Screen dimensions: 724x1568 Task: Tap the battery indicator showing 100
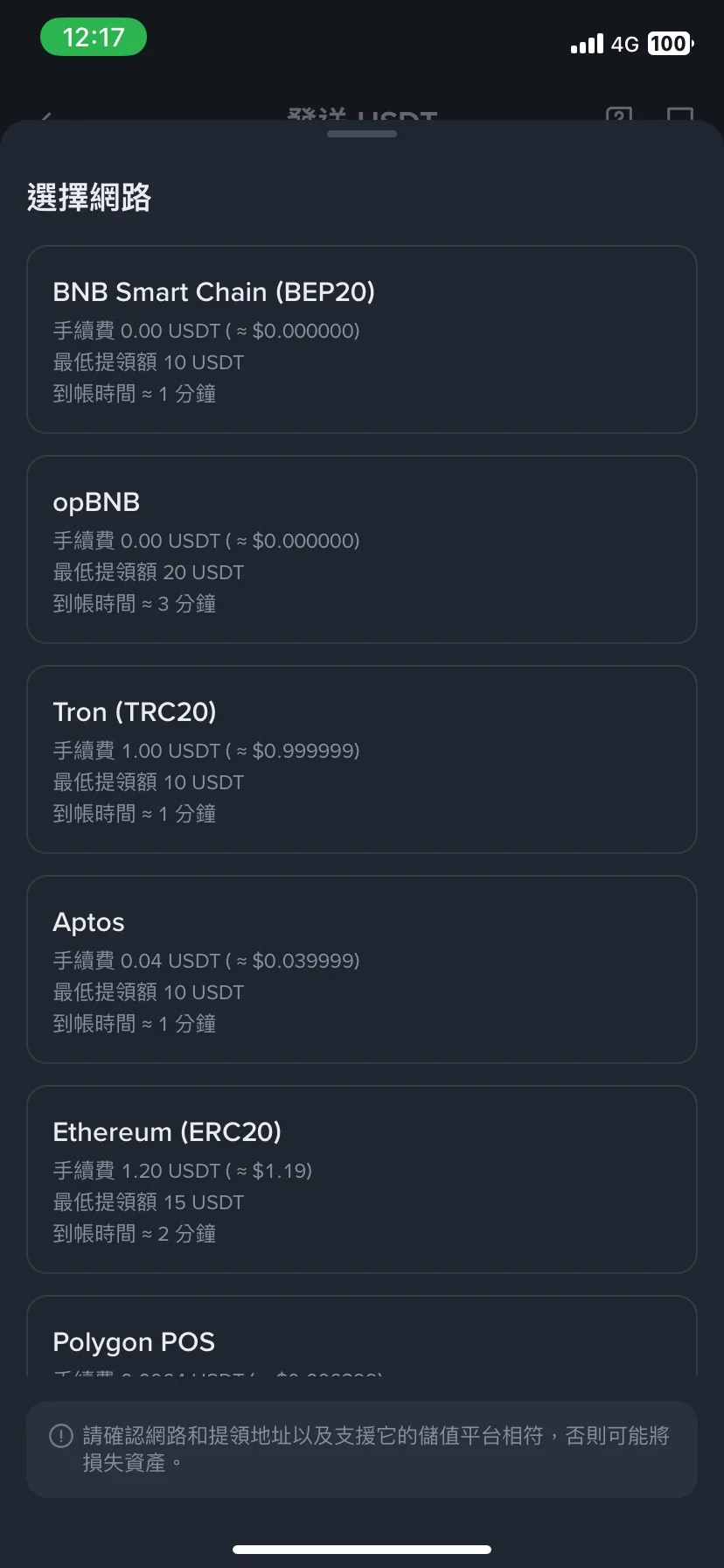669,43
